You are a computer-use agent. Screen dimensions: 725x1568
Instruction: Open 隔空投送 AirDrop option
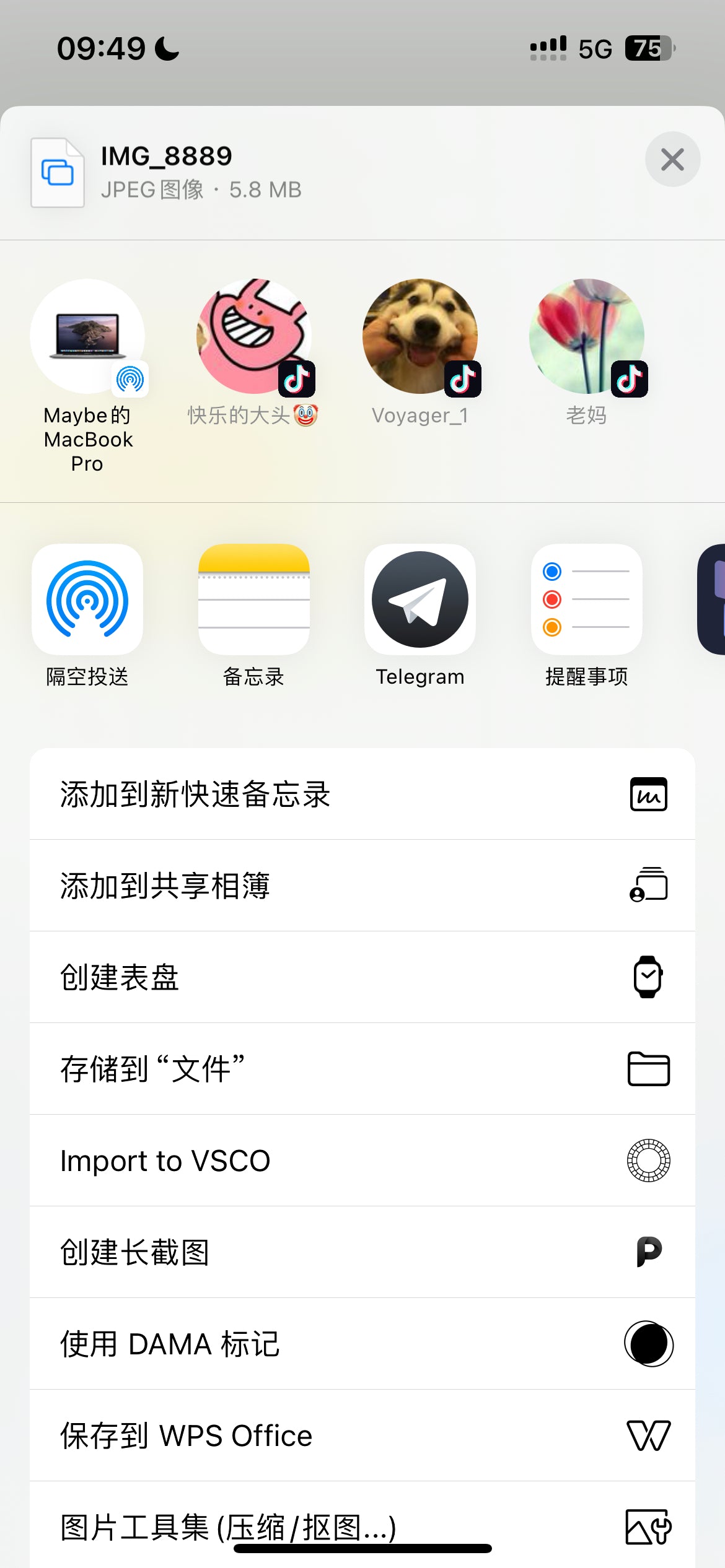(87, 599)
